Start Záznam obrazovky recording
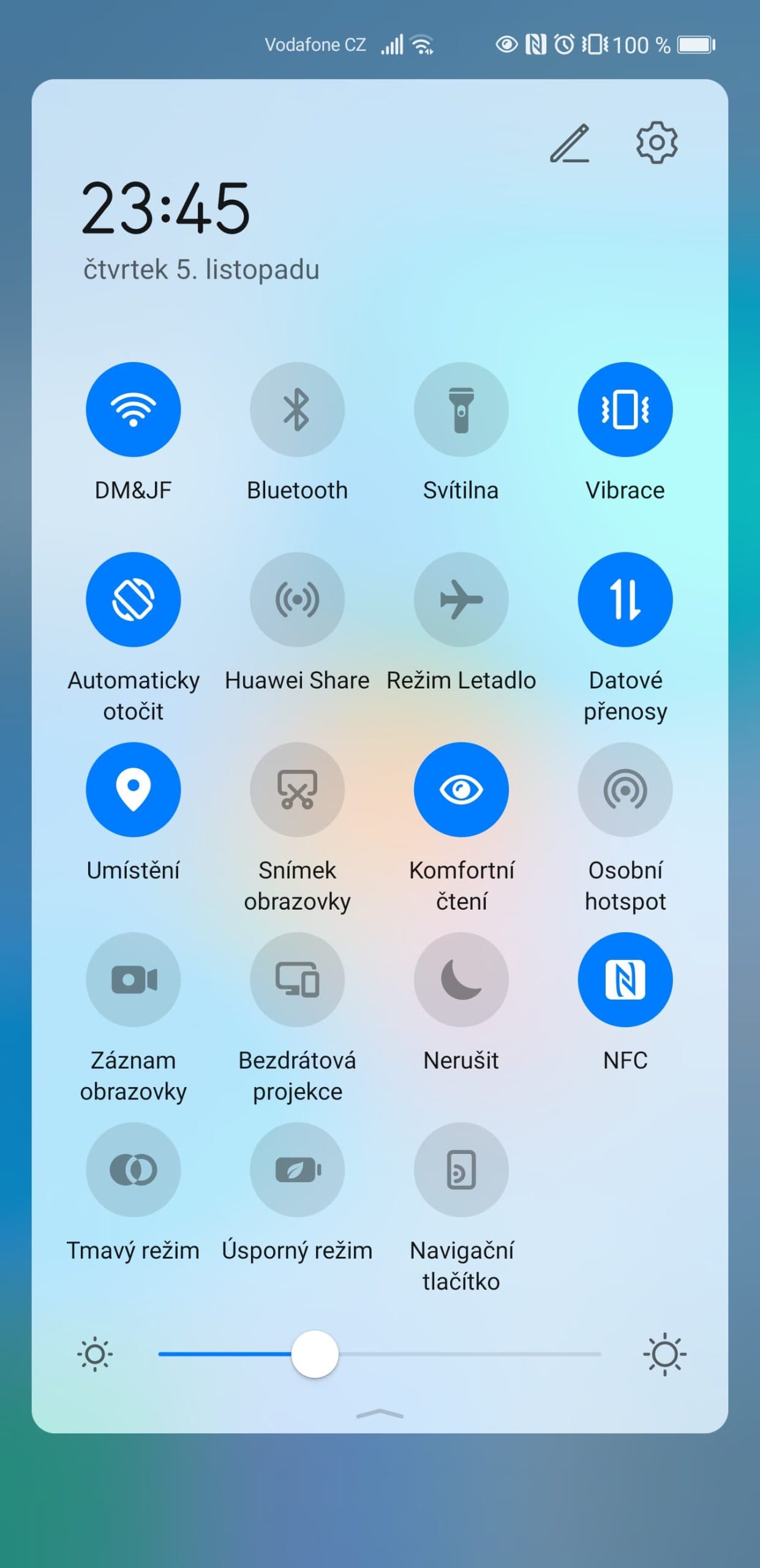The image size is (760, 1568). click(x=134, y=979)
